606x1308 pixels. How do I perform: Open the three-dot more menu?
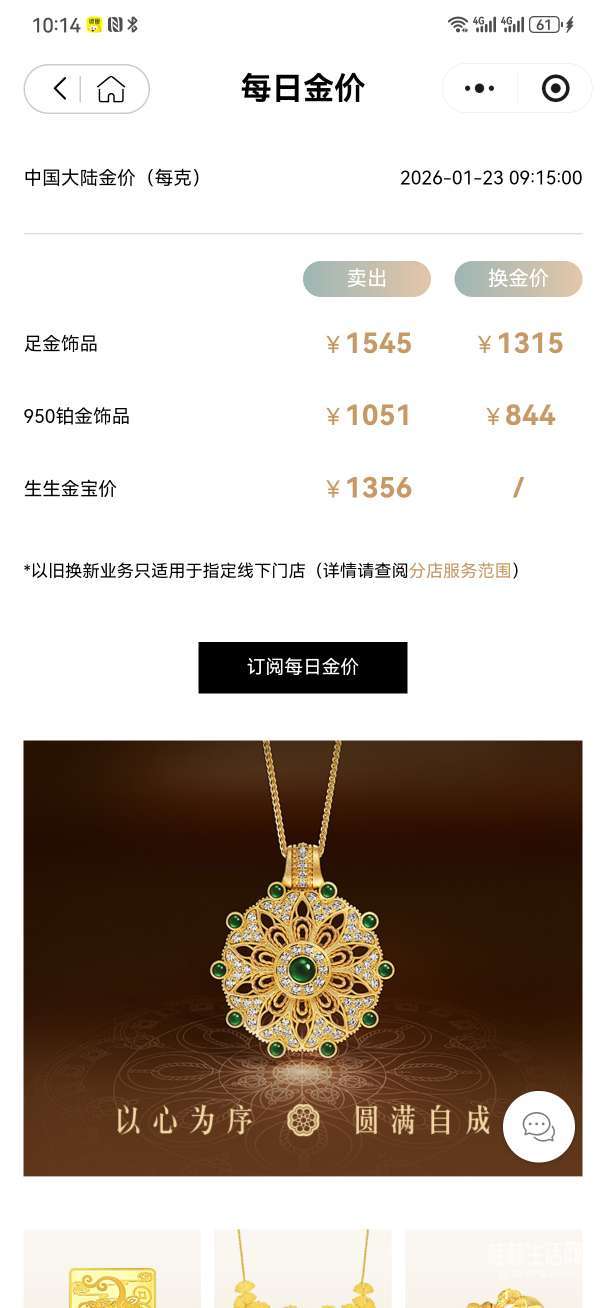(x=480, y=89)
